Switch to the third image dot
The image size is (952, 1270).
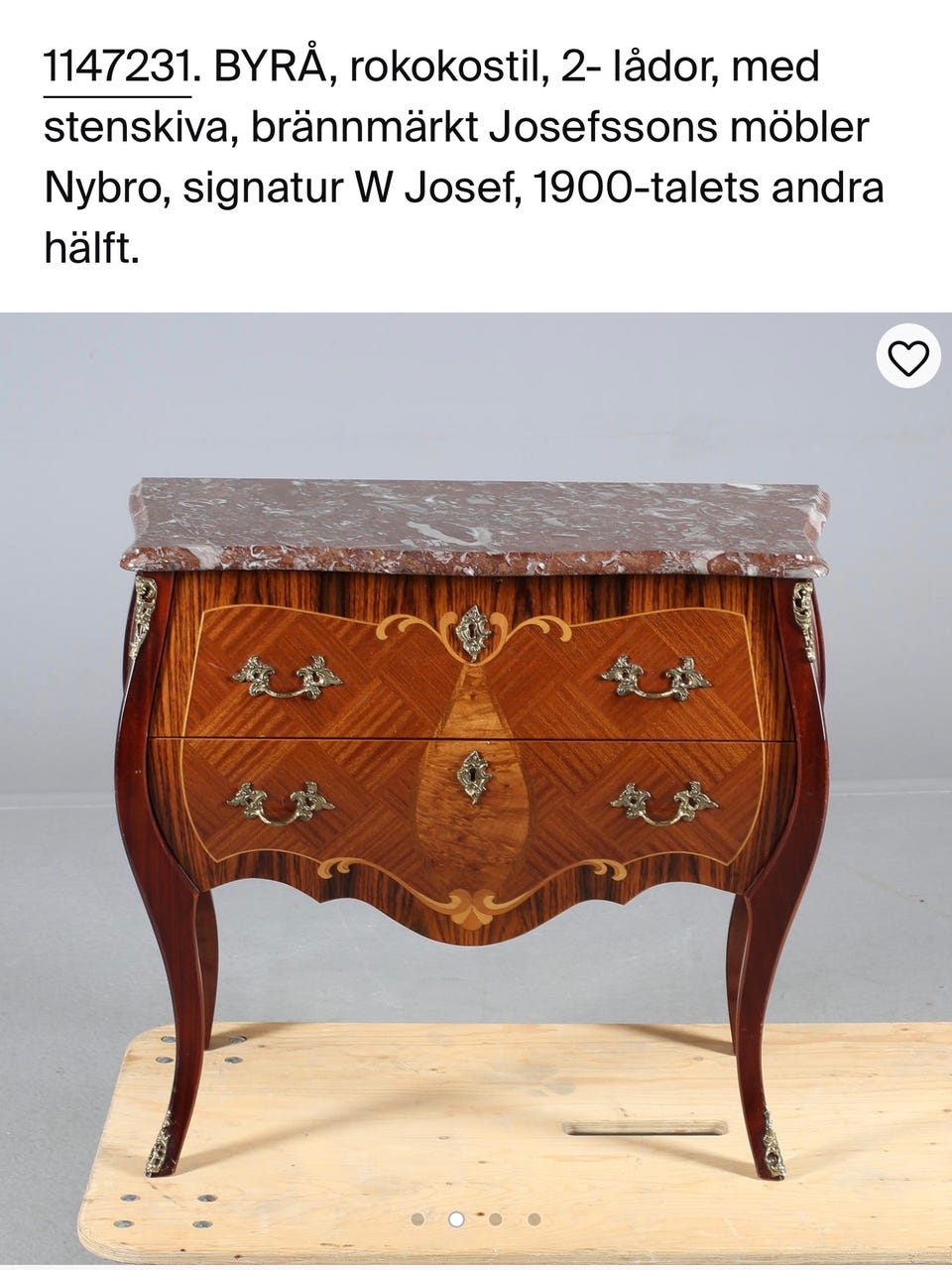pos(494,1218)
